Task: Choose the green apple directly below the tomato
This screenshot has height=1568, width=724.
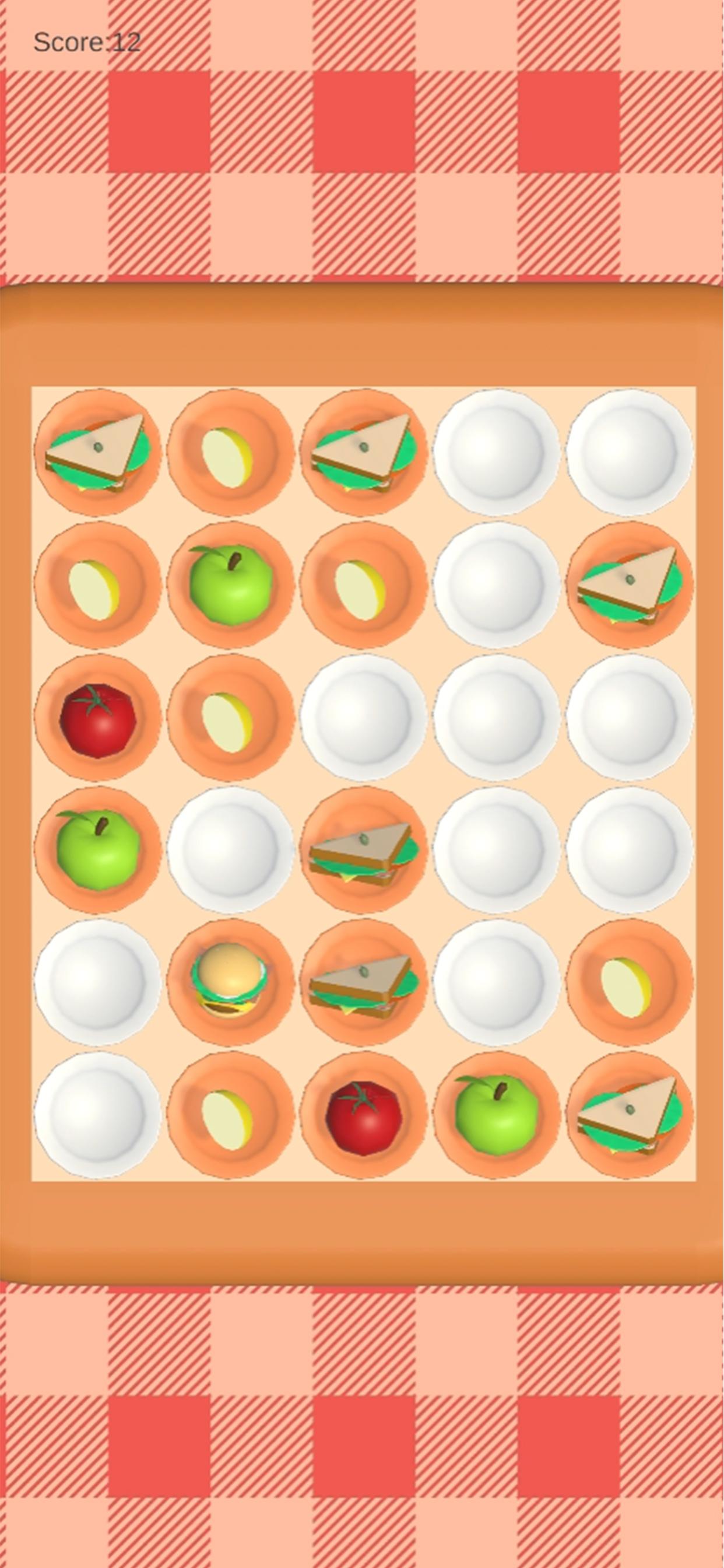Action: pyautogui.click(x=97, y=849)
